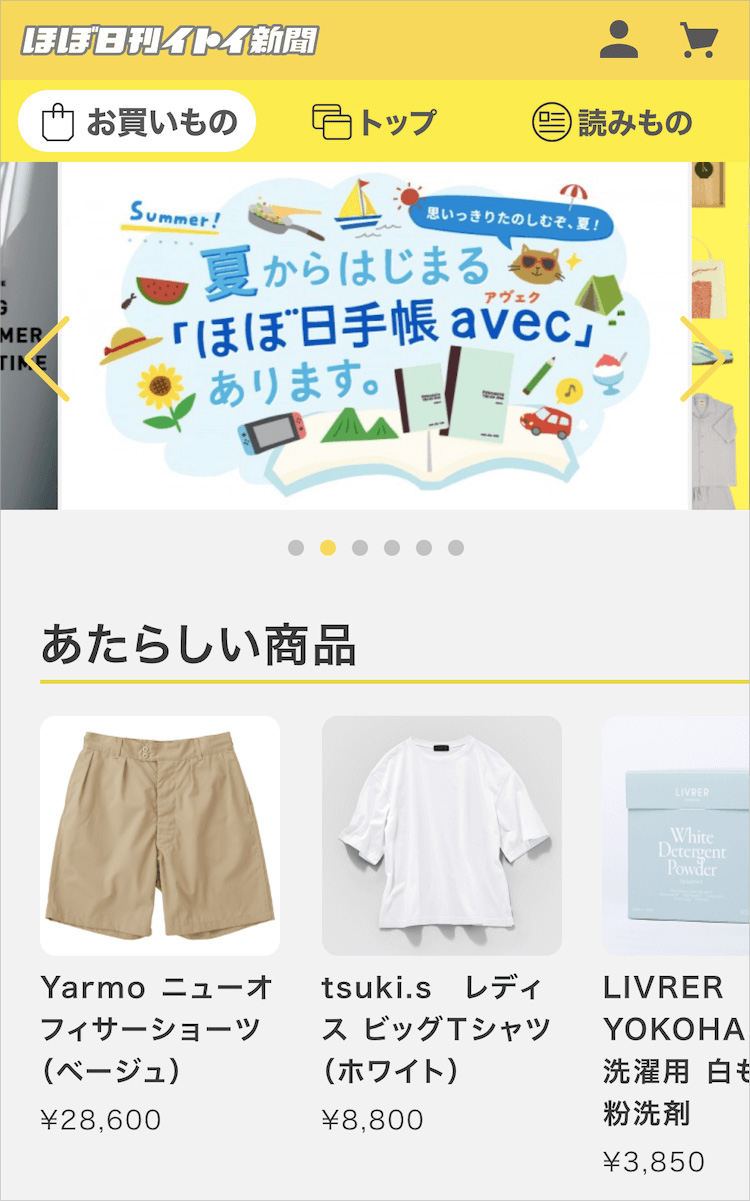The image size is (750, 1201).
Task: Go to the ほぼ日刊イトイ新聞 home logo
Action: point(170,41)
